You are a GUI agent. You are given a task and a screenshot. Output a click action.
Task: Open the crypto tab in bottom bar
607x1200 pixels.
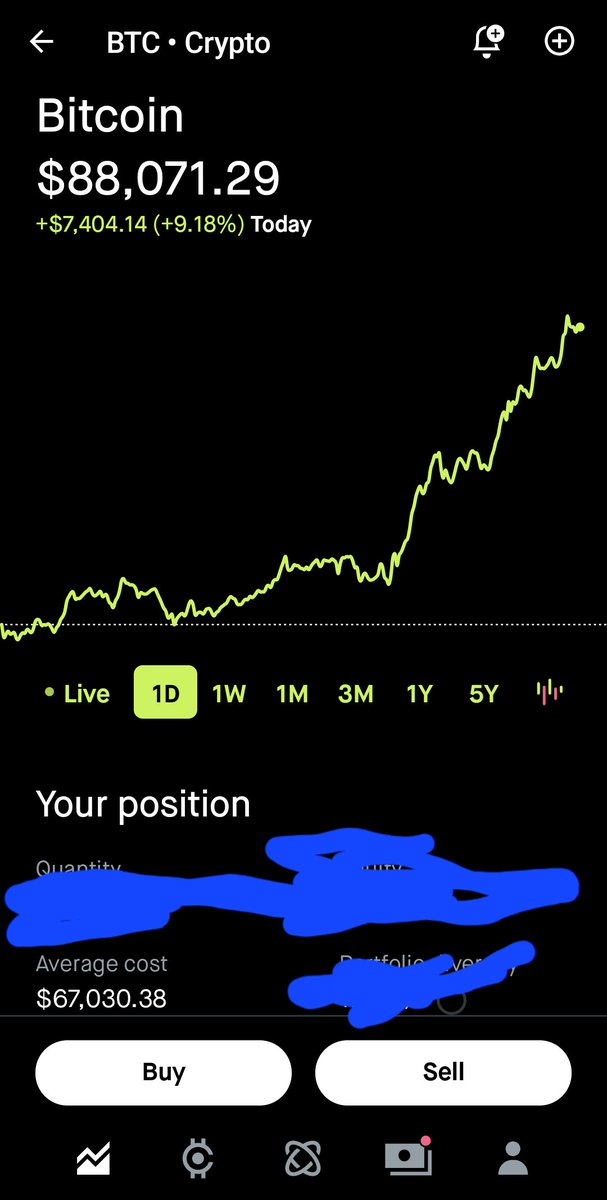click(x=198, y=1159)
